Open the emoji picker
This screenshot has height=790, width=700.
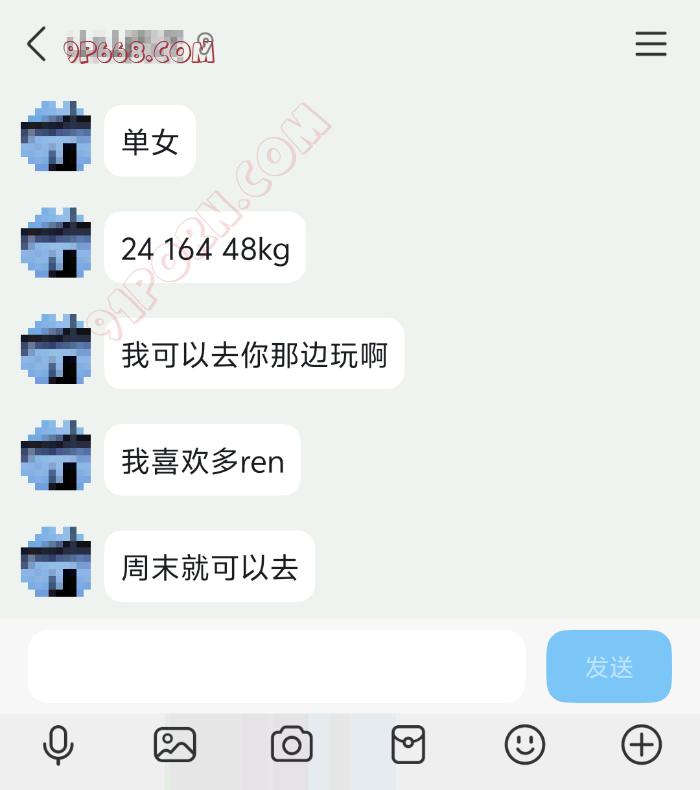pyautogui.click(x=525, y=745)
